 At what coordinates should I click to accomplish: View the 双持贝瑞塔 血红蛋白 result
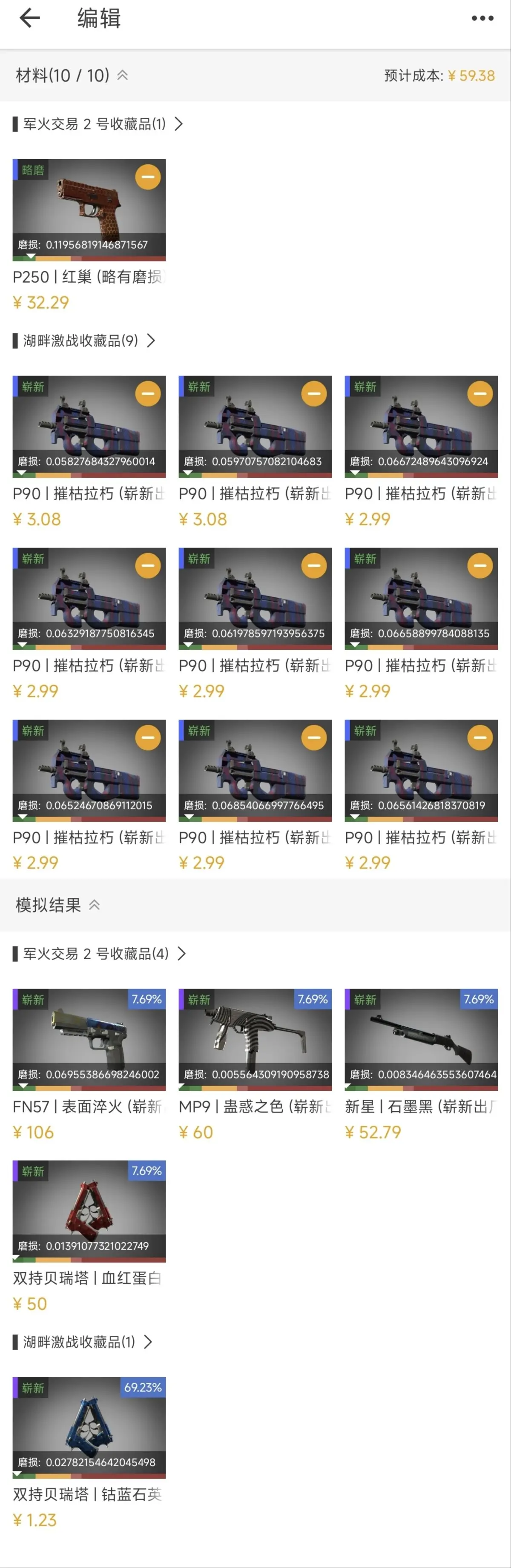coord(89,1211)
